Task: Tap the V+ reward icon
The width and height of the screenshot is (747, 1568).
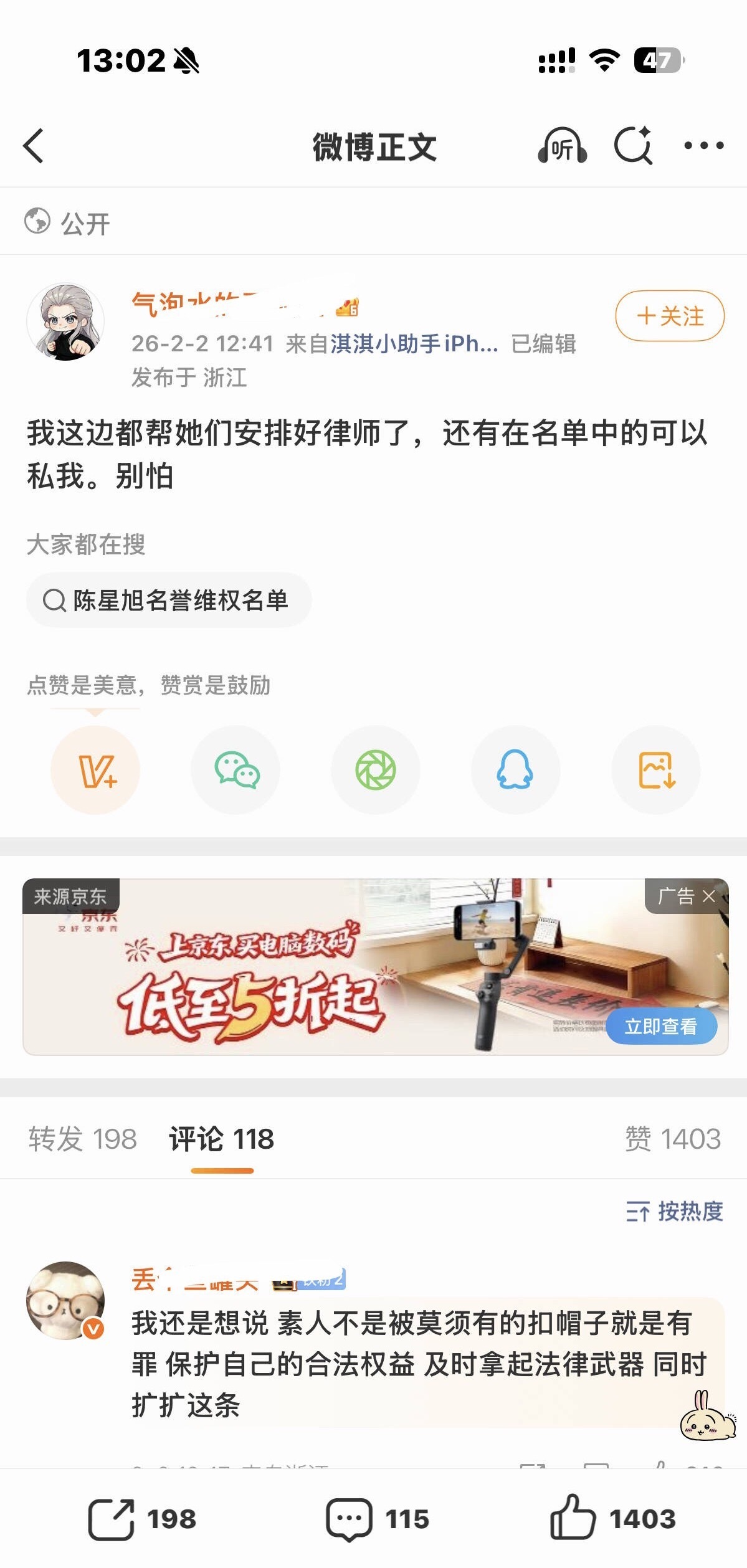Action: (95, 771)
